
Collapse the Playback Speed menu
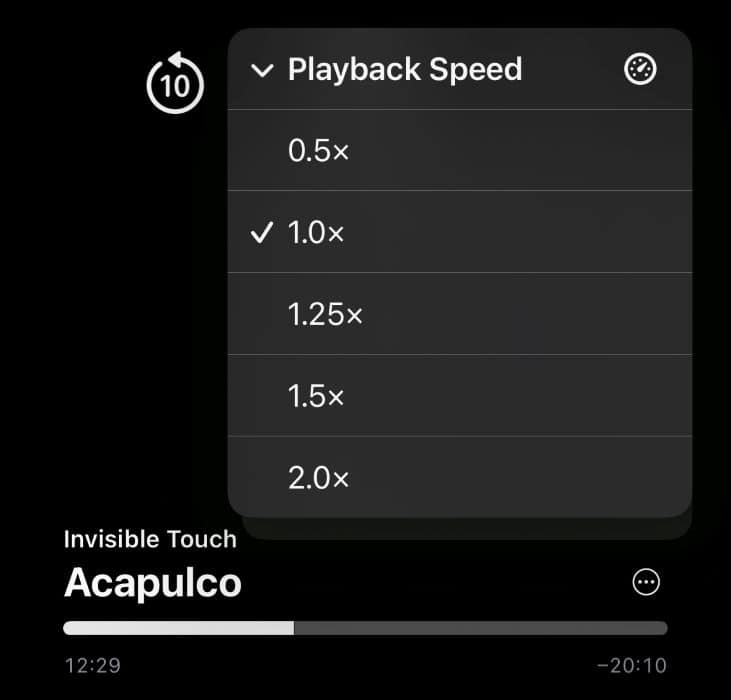263,70
